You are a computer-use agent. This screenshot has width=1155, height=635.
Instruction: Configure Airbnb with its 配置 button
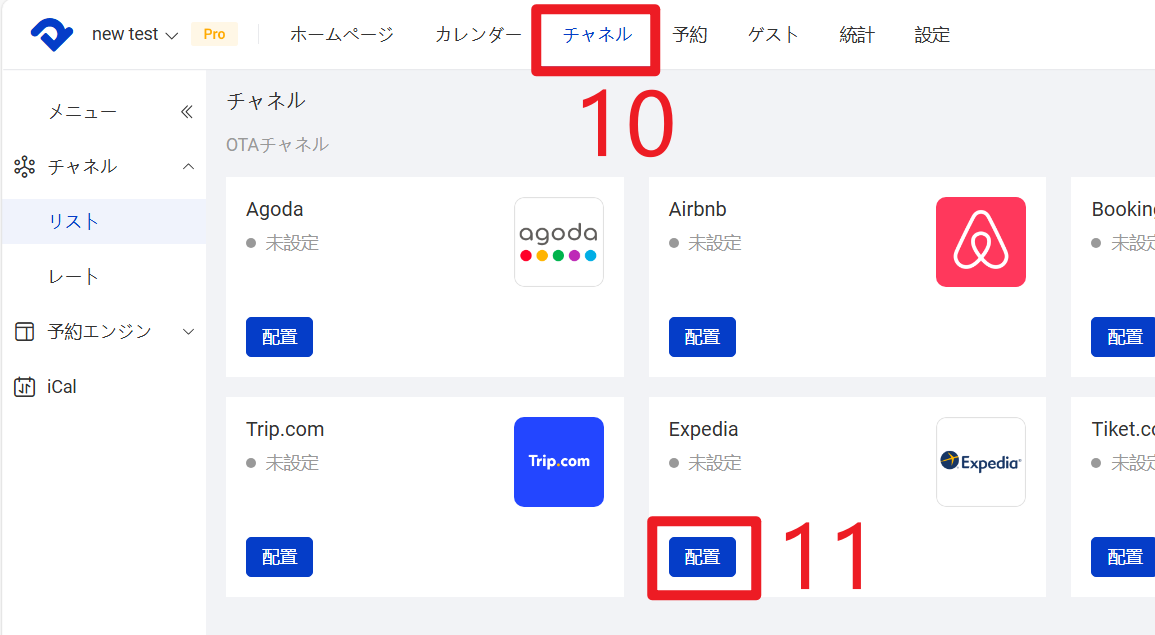click(x=702, y=337)
